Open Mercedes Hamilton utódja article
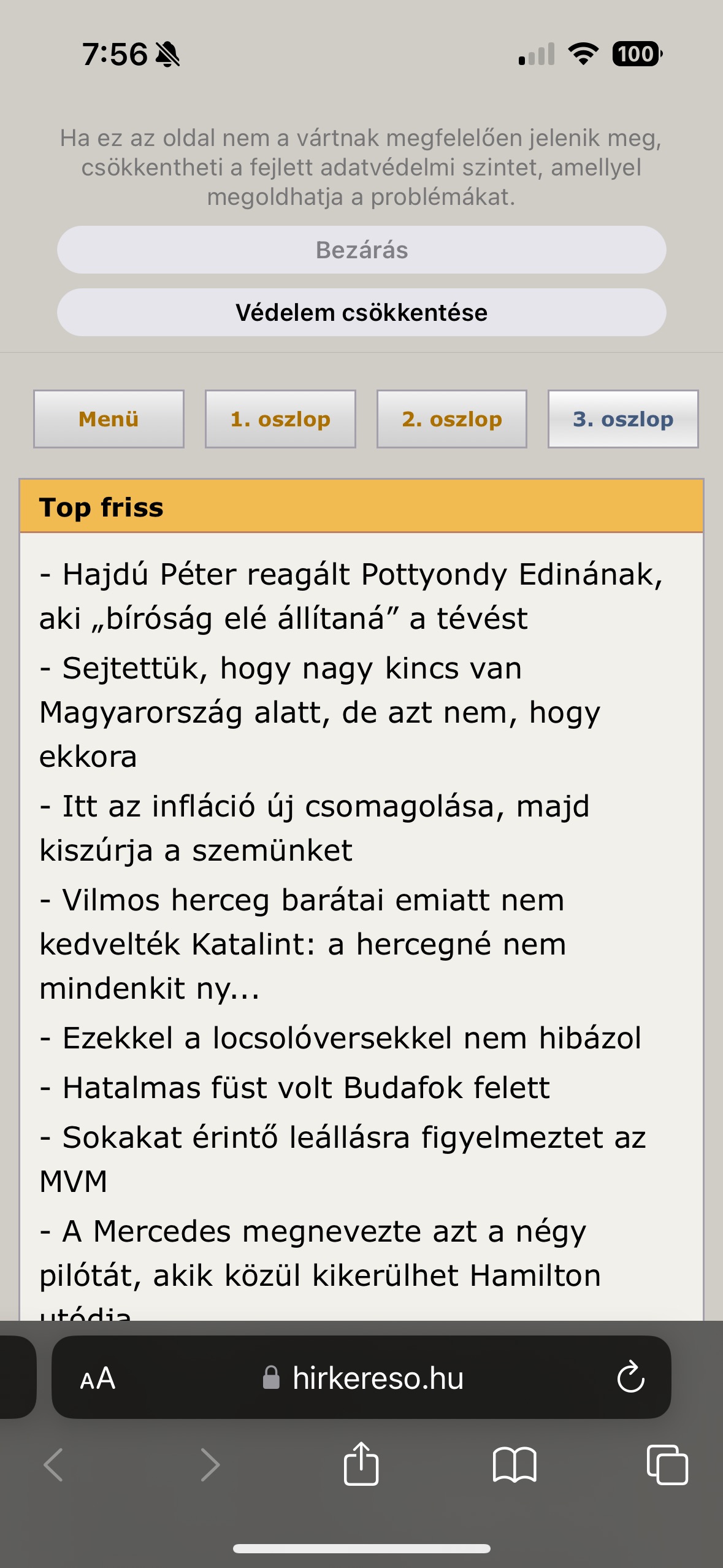Viewport: 723px width, 1568px height. coord(319,1253)
